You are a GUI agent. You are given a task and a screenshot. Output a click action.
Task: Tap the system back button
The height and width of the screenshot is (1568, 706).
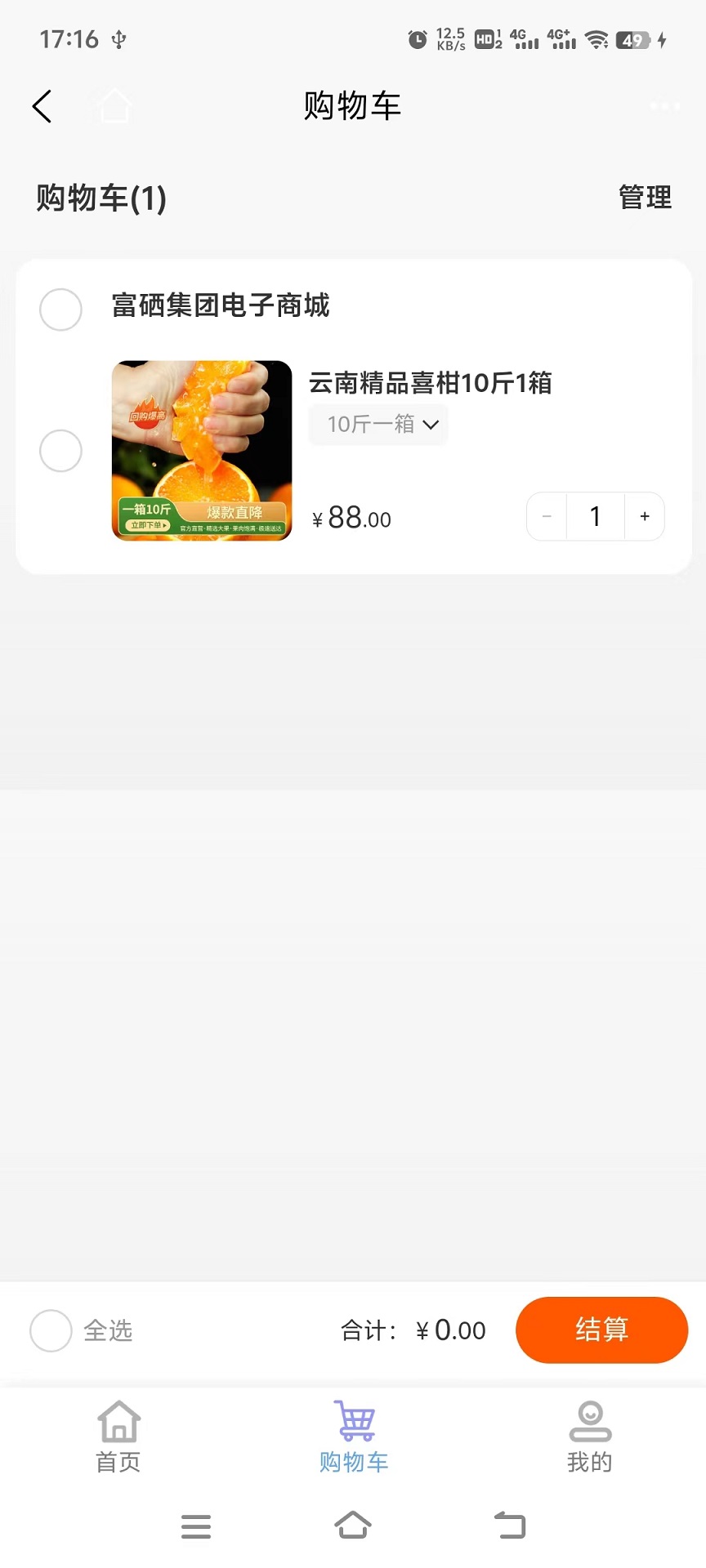[x=510, y=1526]
